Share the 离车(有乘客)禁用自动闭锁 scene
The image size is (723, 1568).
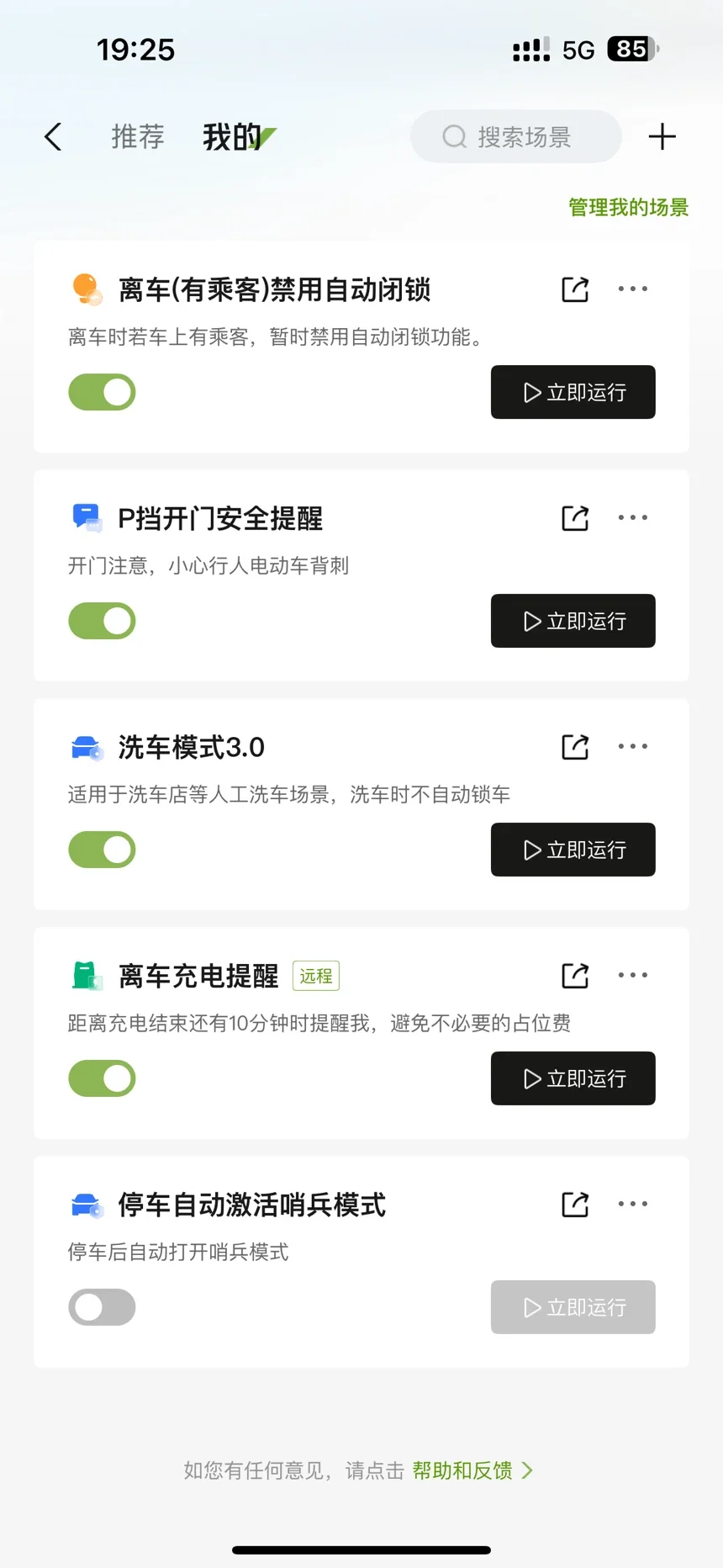pyautogui.click(x=576, y=289)
